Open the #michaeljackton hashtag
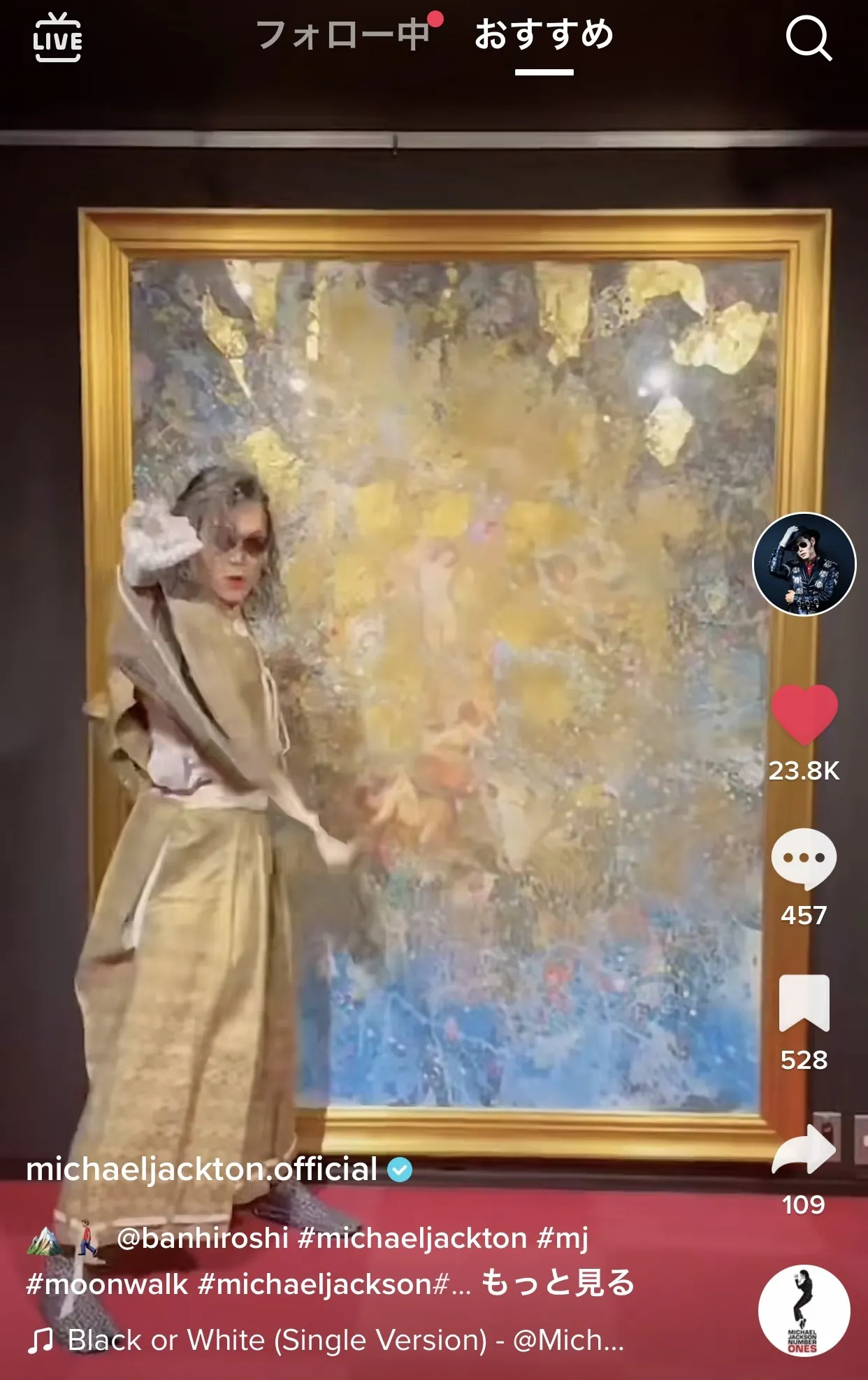This screenshot has height=1380, width=868. tap(412, 1238)
